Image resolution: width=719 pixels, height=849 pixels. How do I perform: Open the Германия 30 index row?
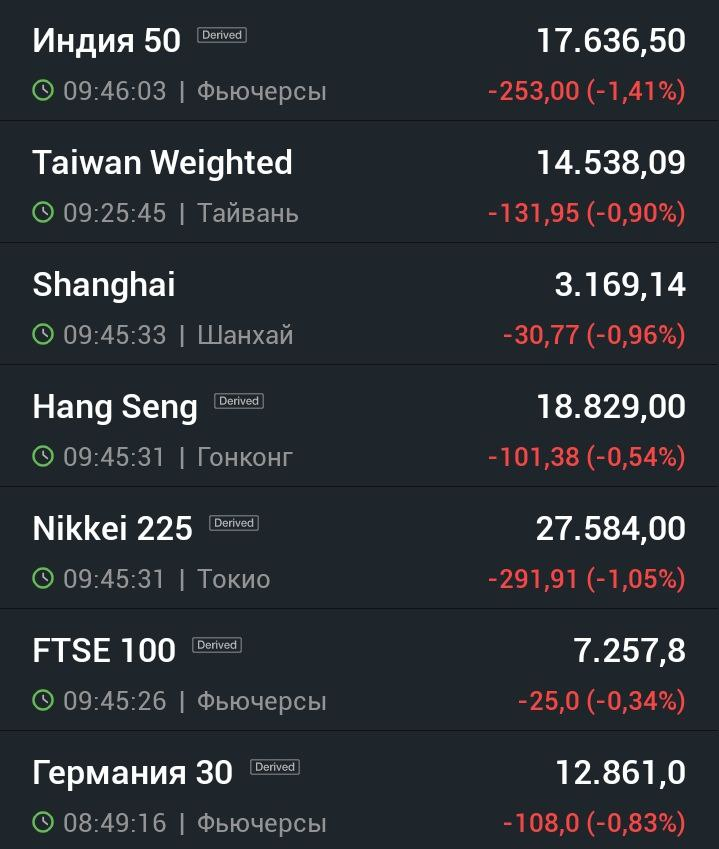point(359,794)
